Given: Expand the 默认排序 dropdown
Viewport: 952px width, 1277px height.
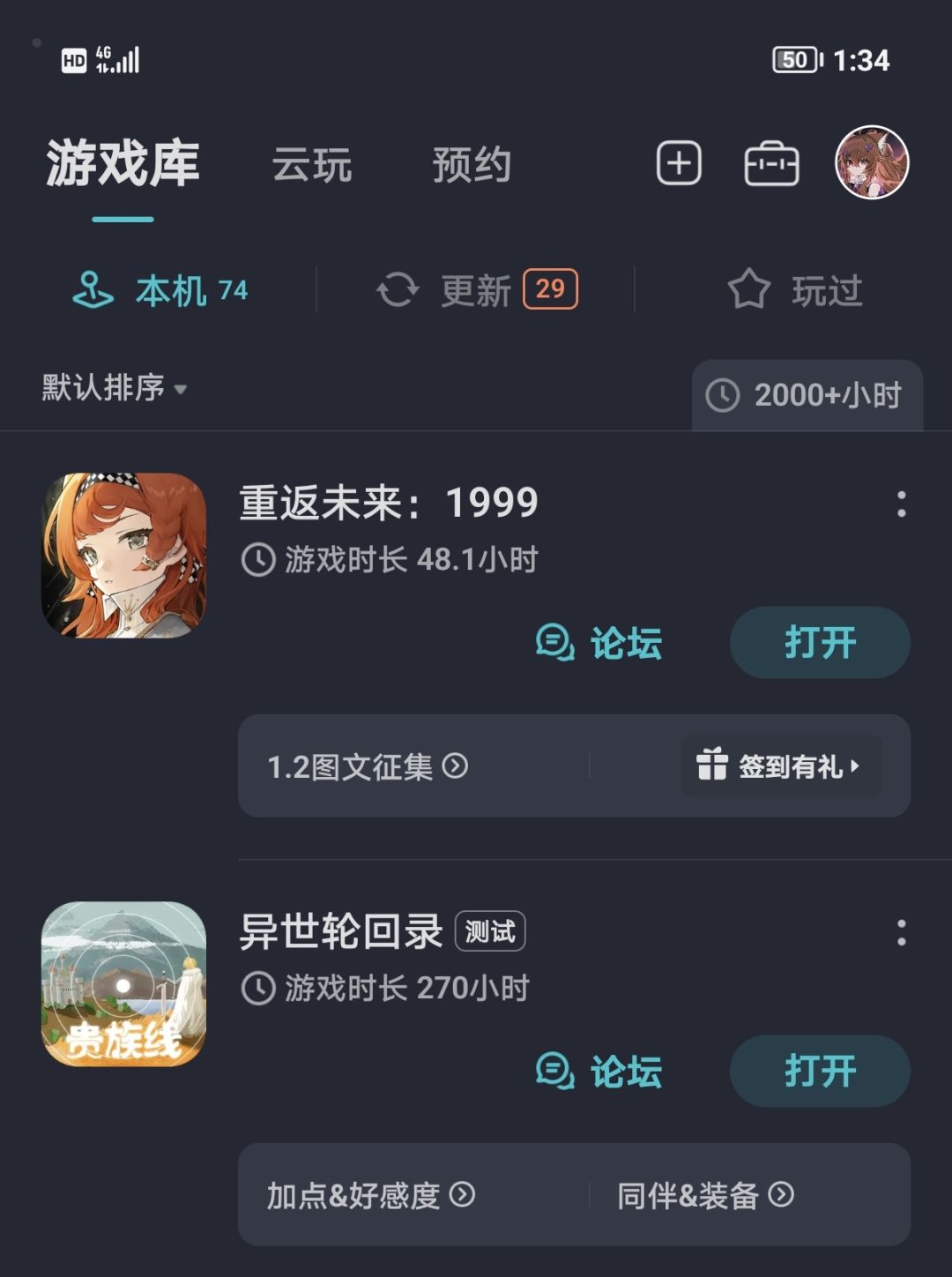Looking at the screenshot, I should click(115, 387).
